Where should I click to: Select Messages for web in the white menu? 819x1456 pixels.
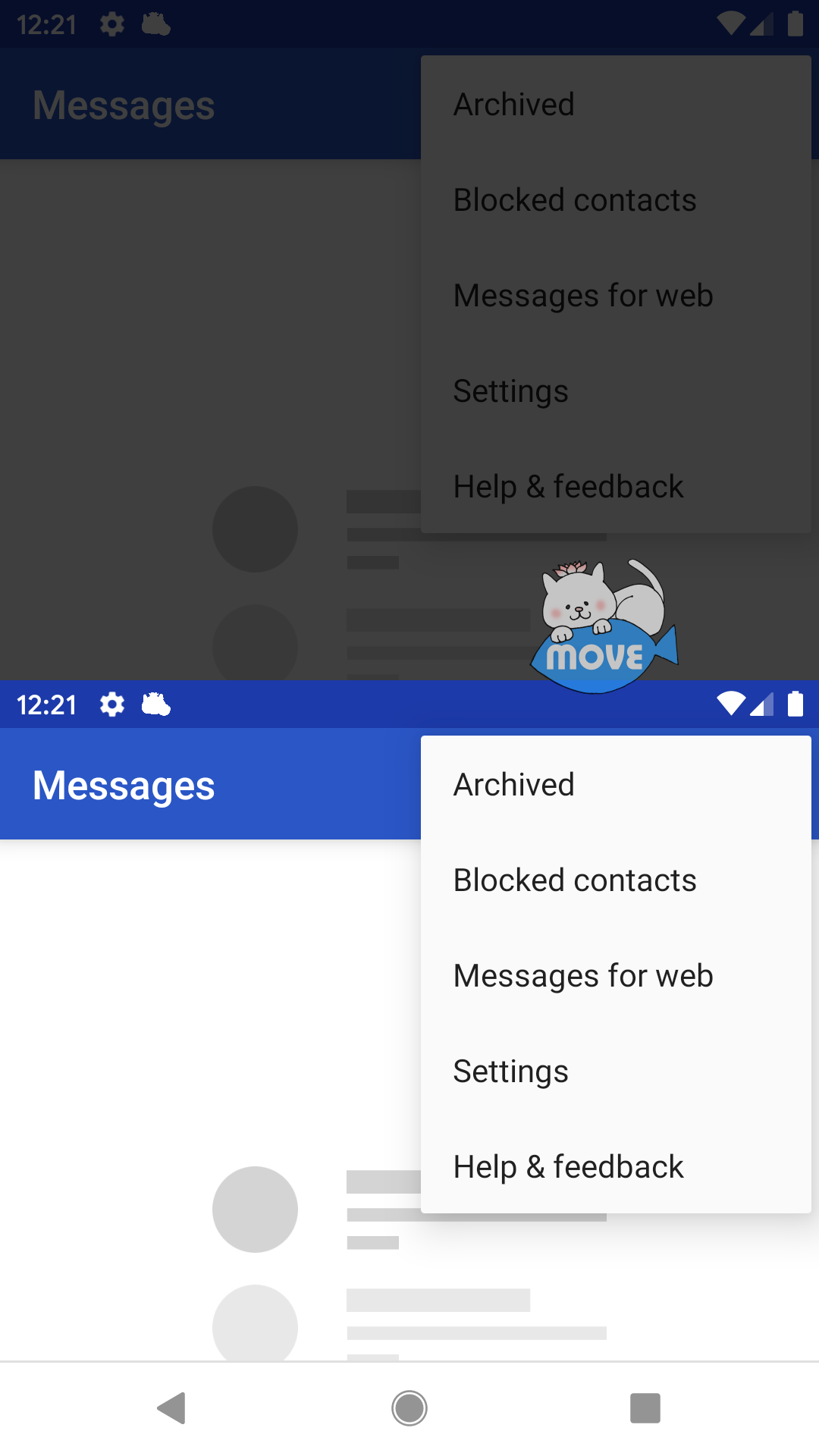tap(616, 975)
